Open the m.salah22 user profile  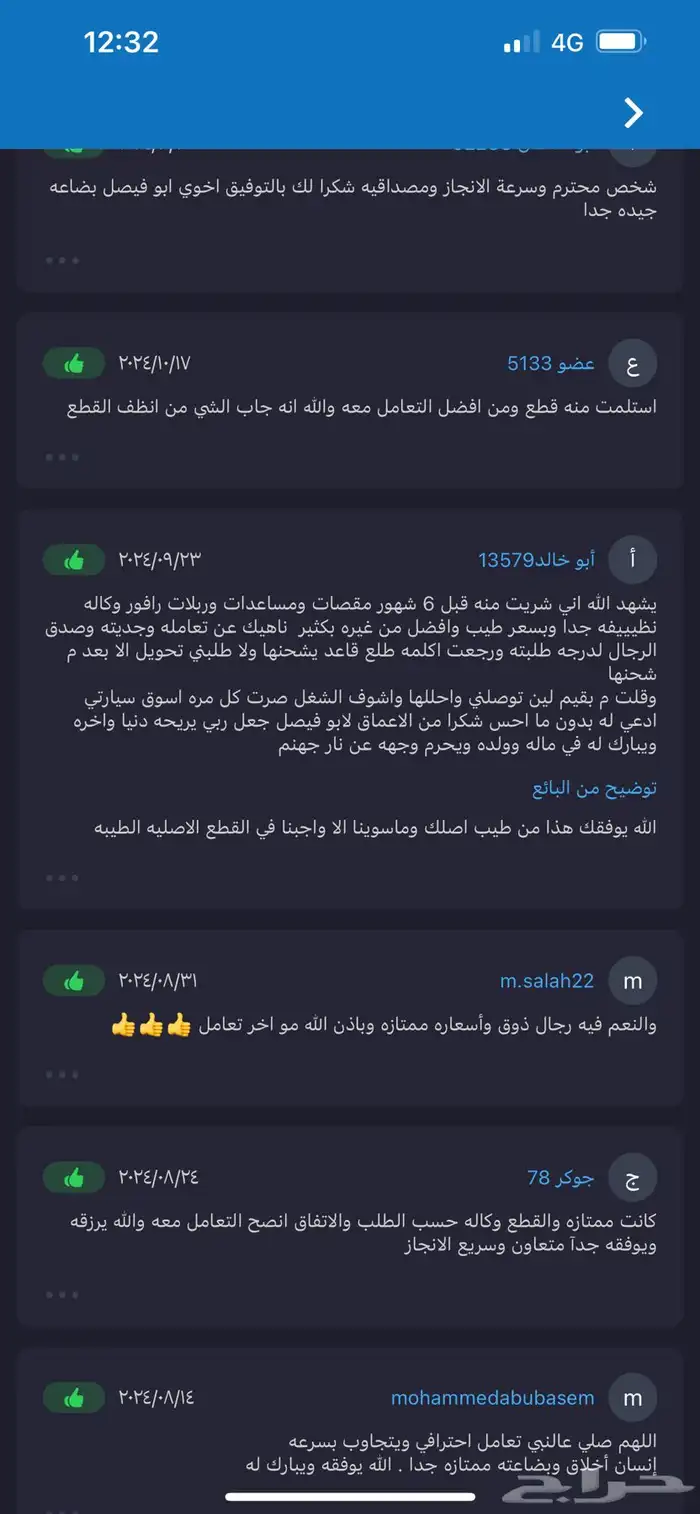pos(546,980)
